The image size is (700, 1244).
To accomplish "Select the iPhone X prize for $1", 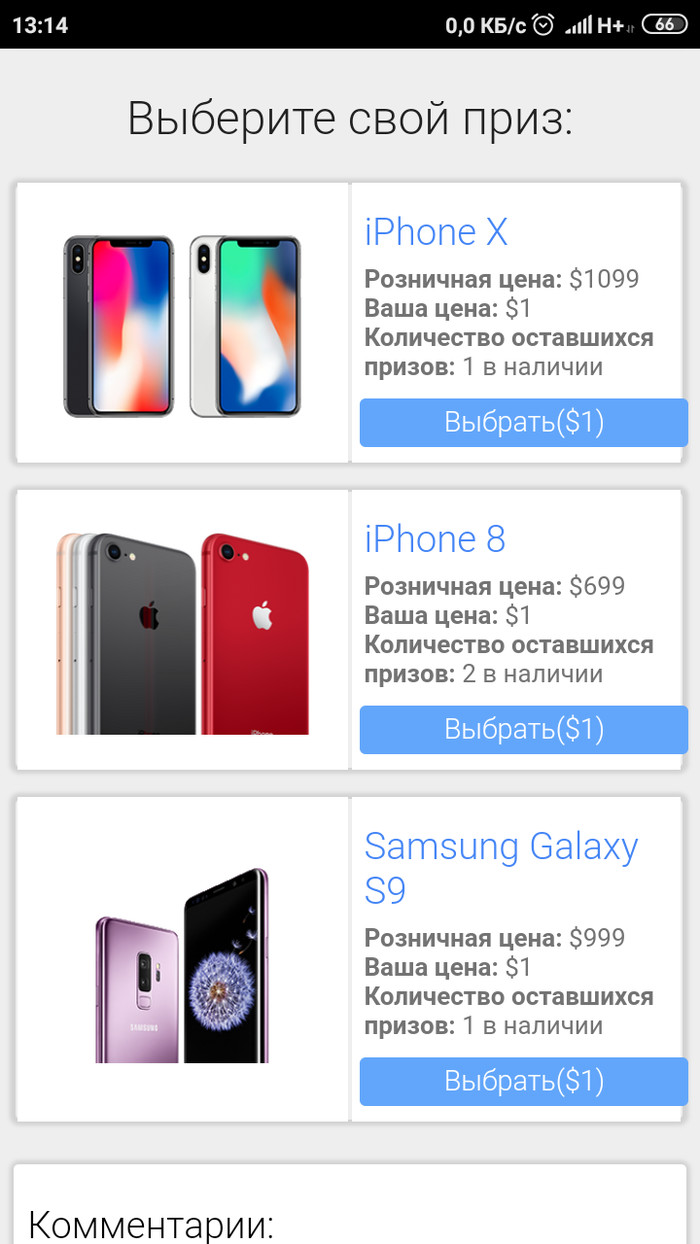I will (523, 422).
